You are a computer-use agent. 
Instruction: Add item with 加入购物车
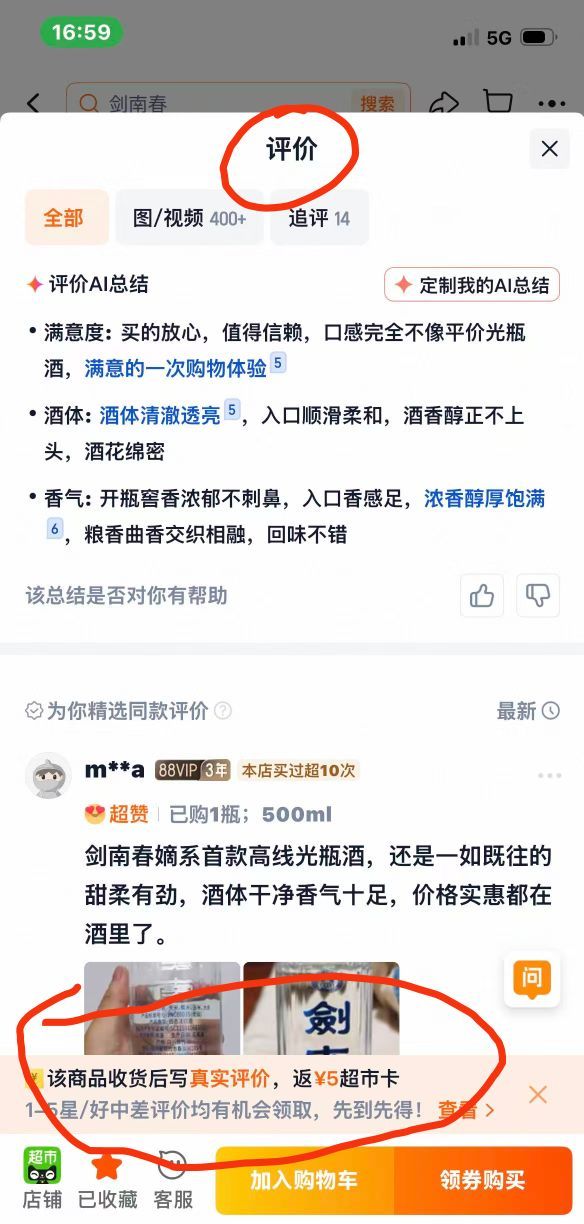coord(304,1180)
